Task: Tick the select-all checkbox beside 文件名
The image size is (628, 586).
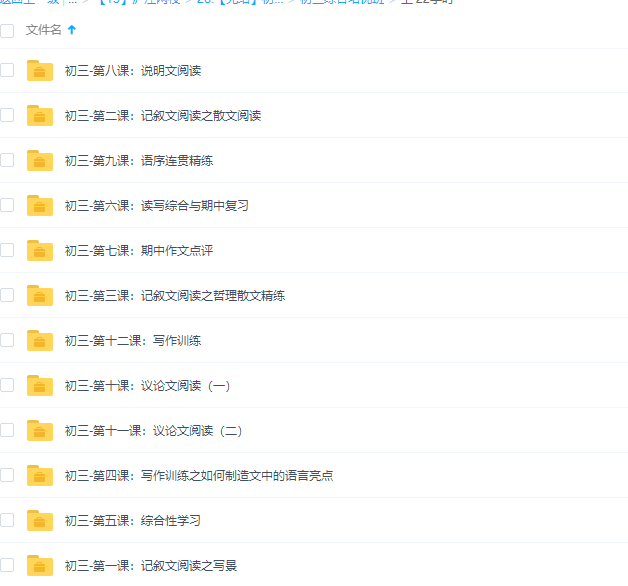Action: tap(7, 30)
